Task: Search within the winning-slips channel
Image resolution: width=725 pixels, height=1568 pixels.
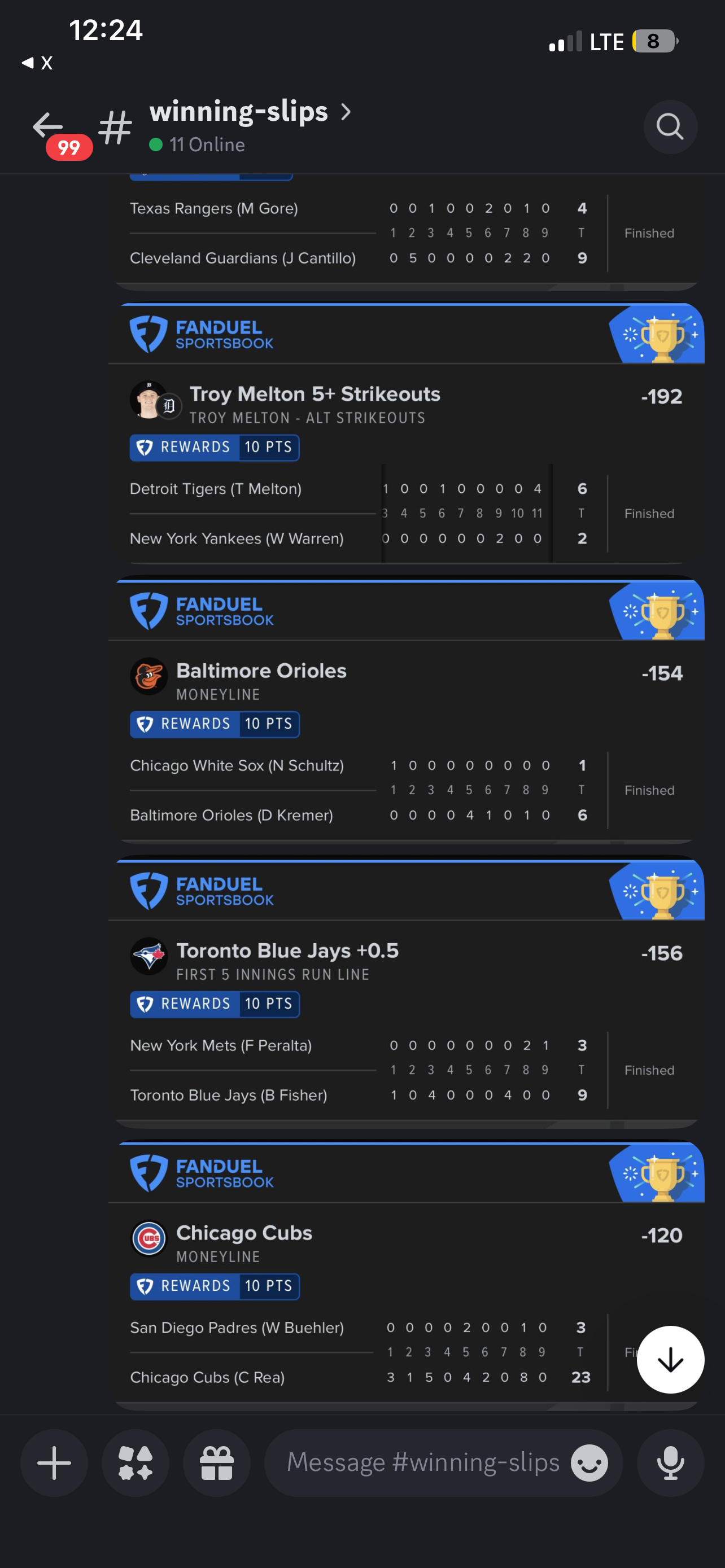Action: click(670, 126)
